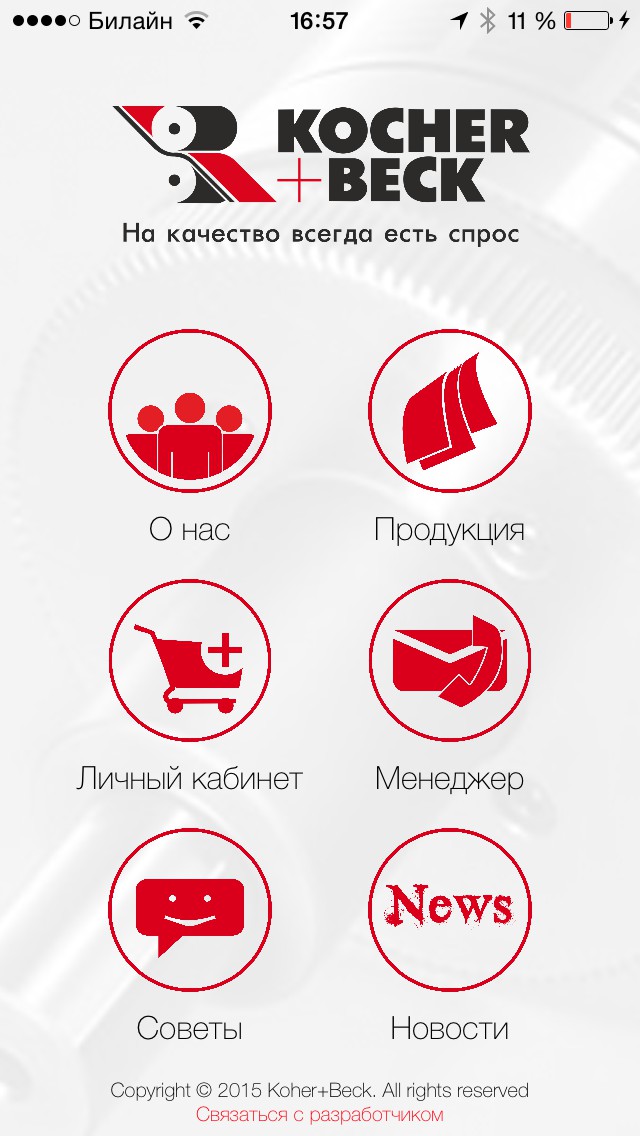Open the Продукция catalog

pos(449,412)
